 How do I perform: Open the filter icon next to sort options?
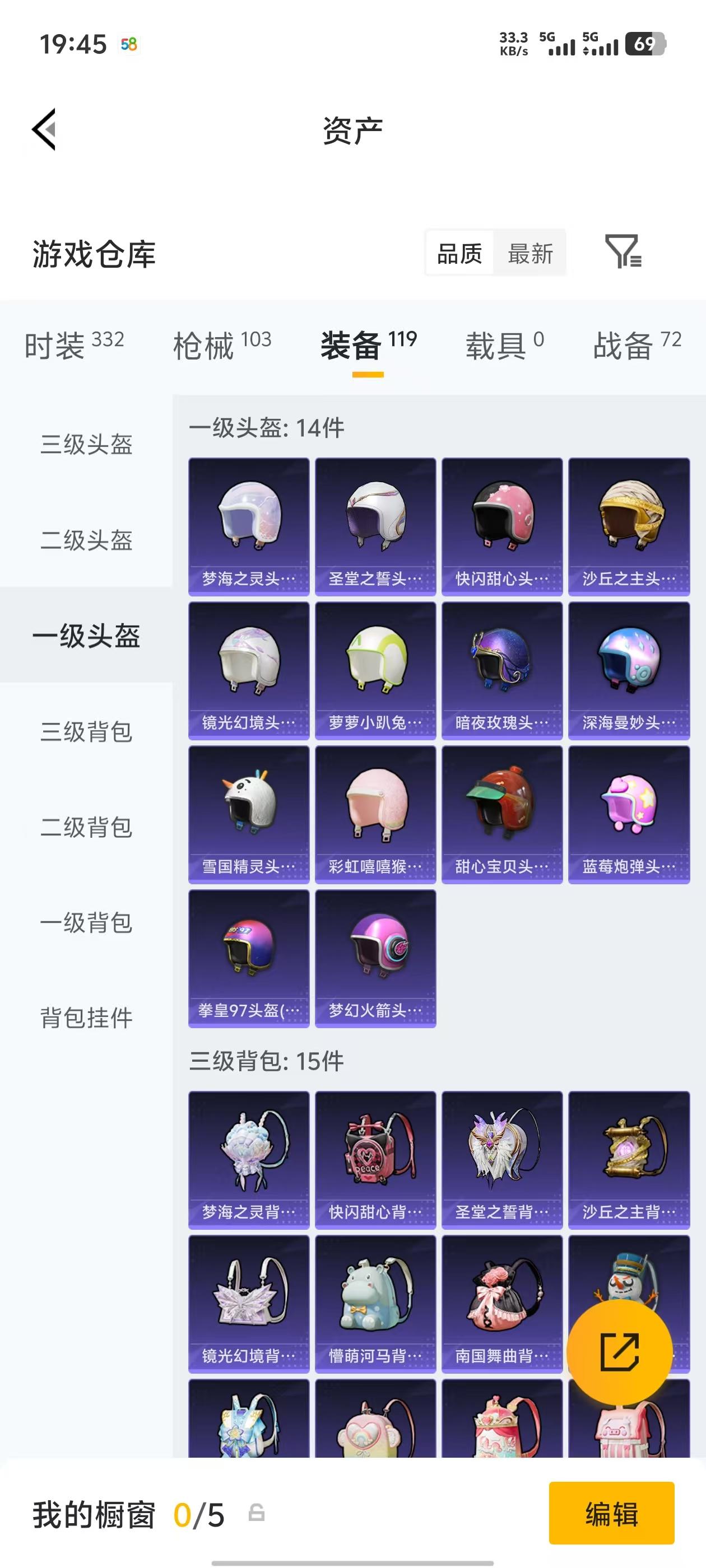coord(624,253)
